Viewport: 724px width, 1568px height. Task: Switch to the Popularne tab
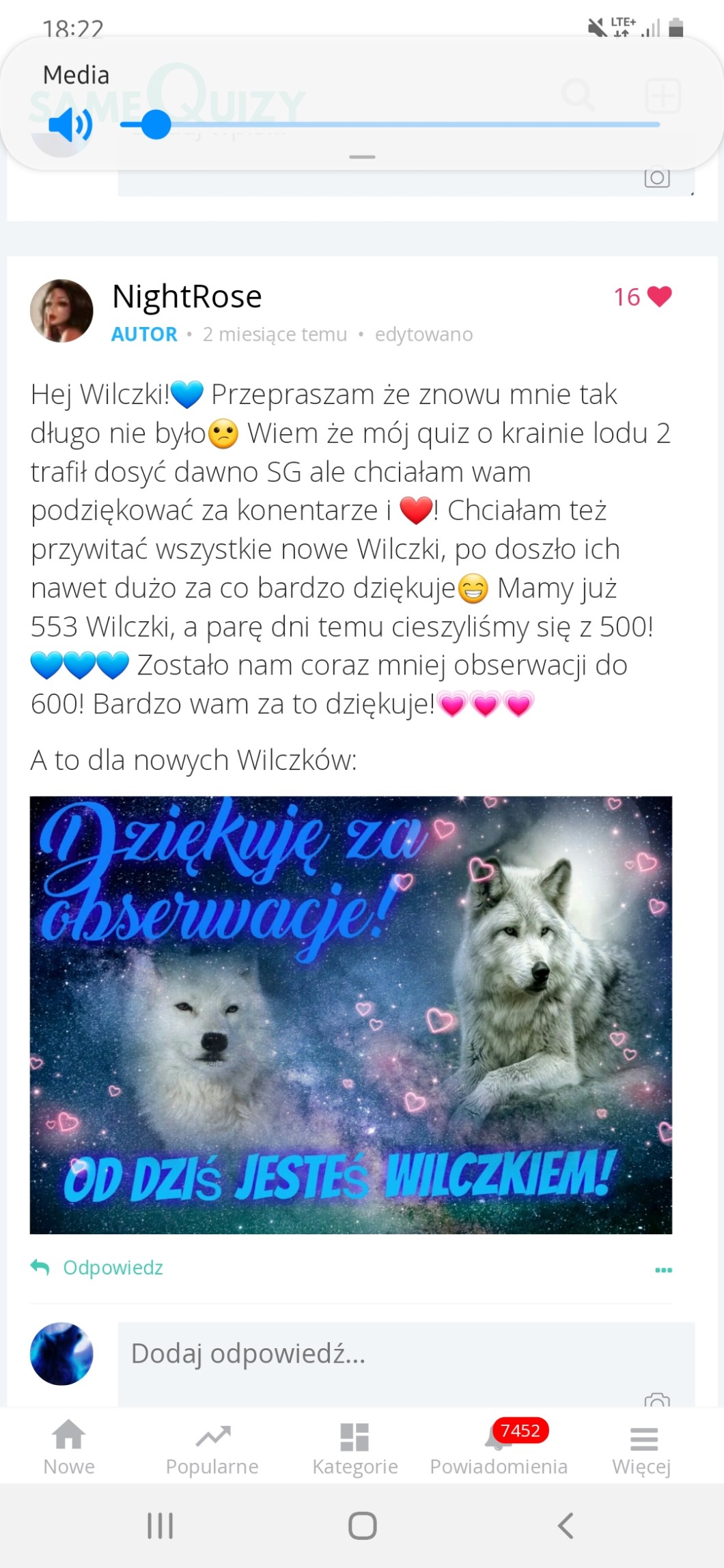click(x=212, y=1446)
